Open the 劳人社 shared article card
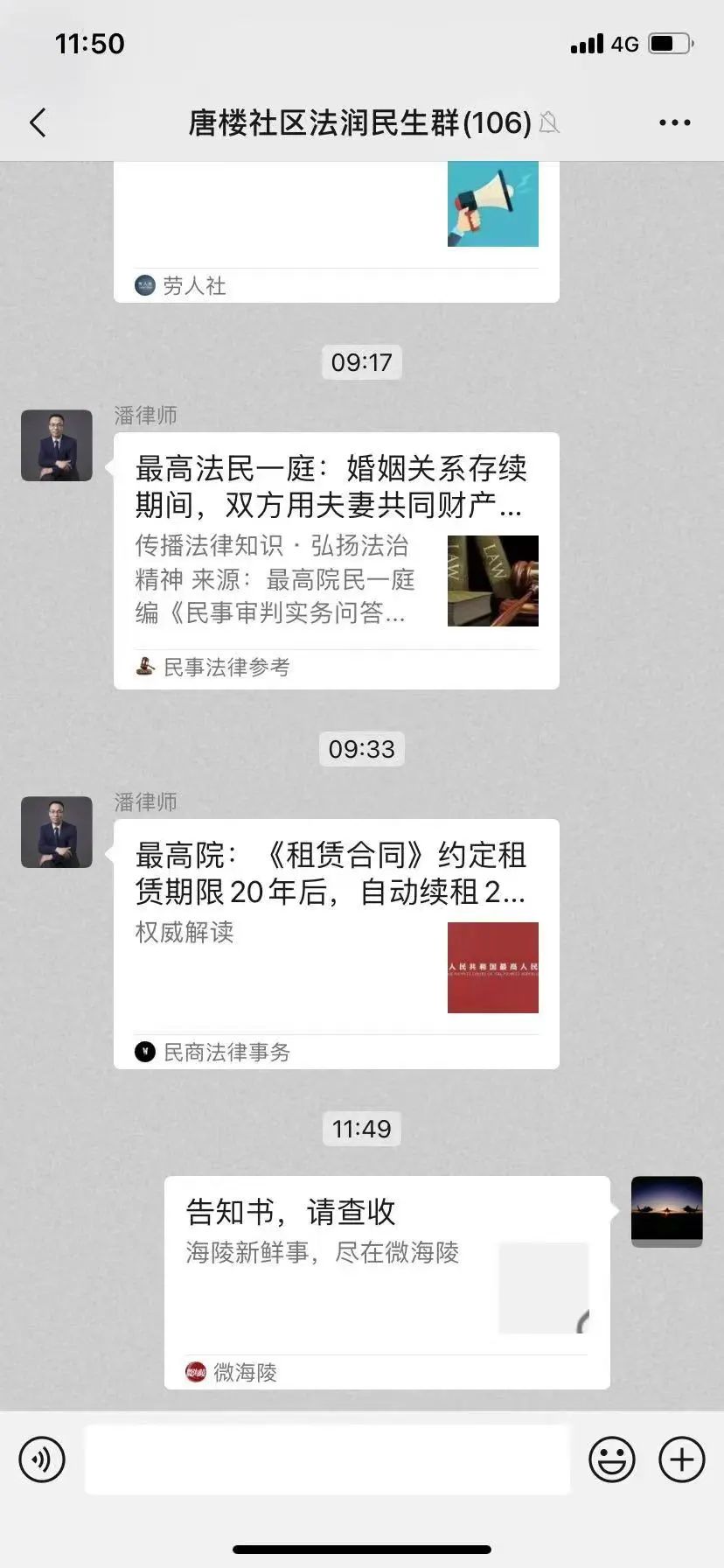Image resolution: width=724 pixels, height=1568 pixels. pos(336,232)
